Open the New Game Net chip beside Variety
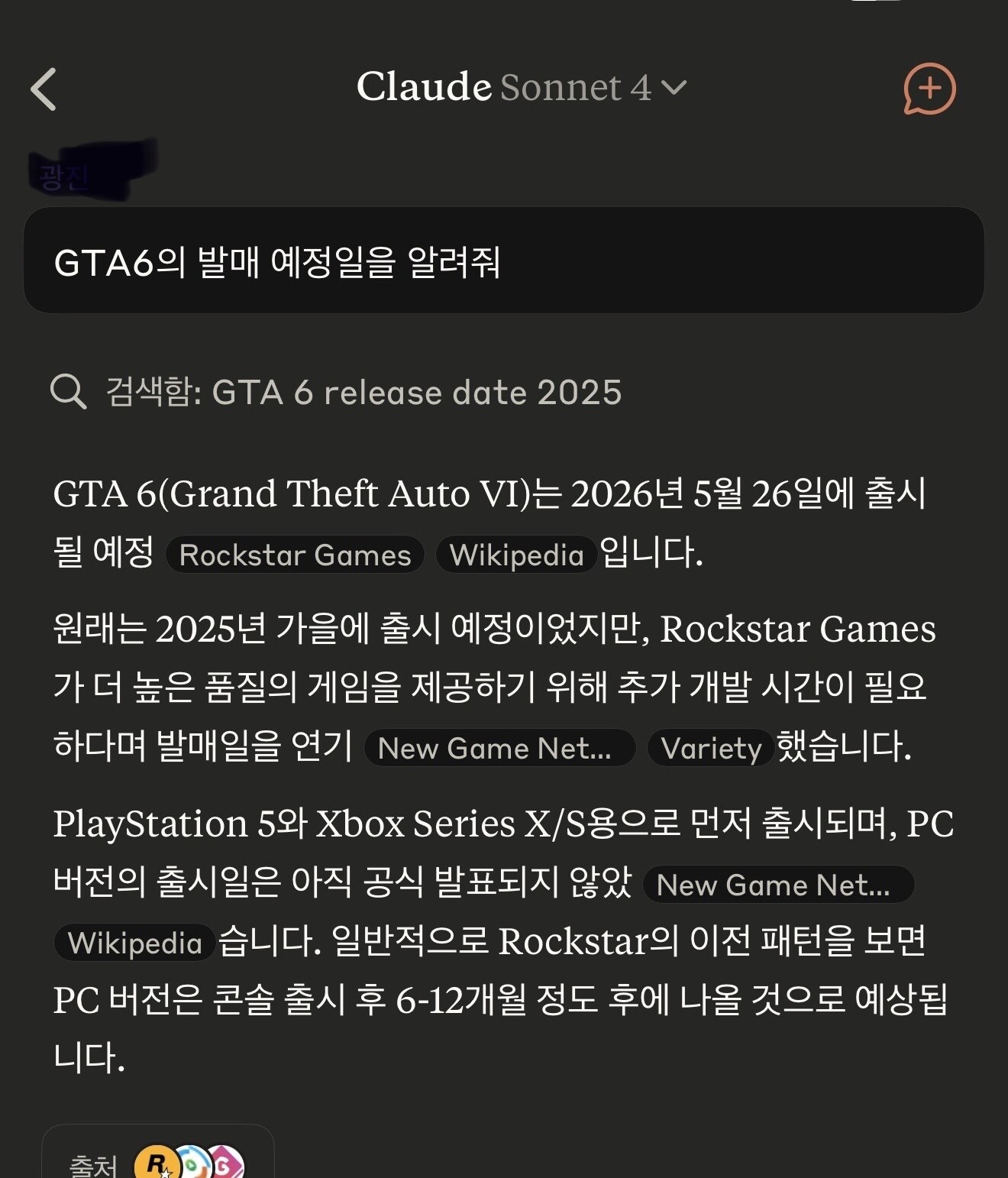Image resolution: width=1008 pixels, height=1178 pixels. click(500, 748)
